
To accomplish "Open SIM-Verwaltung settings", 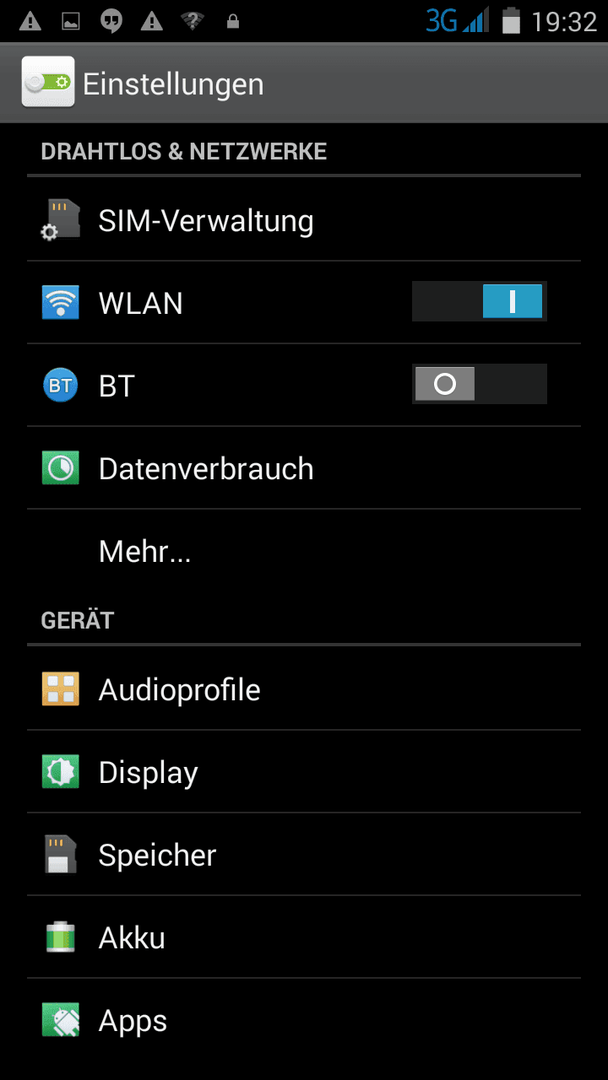I will (304, 220).
